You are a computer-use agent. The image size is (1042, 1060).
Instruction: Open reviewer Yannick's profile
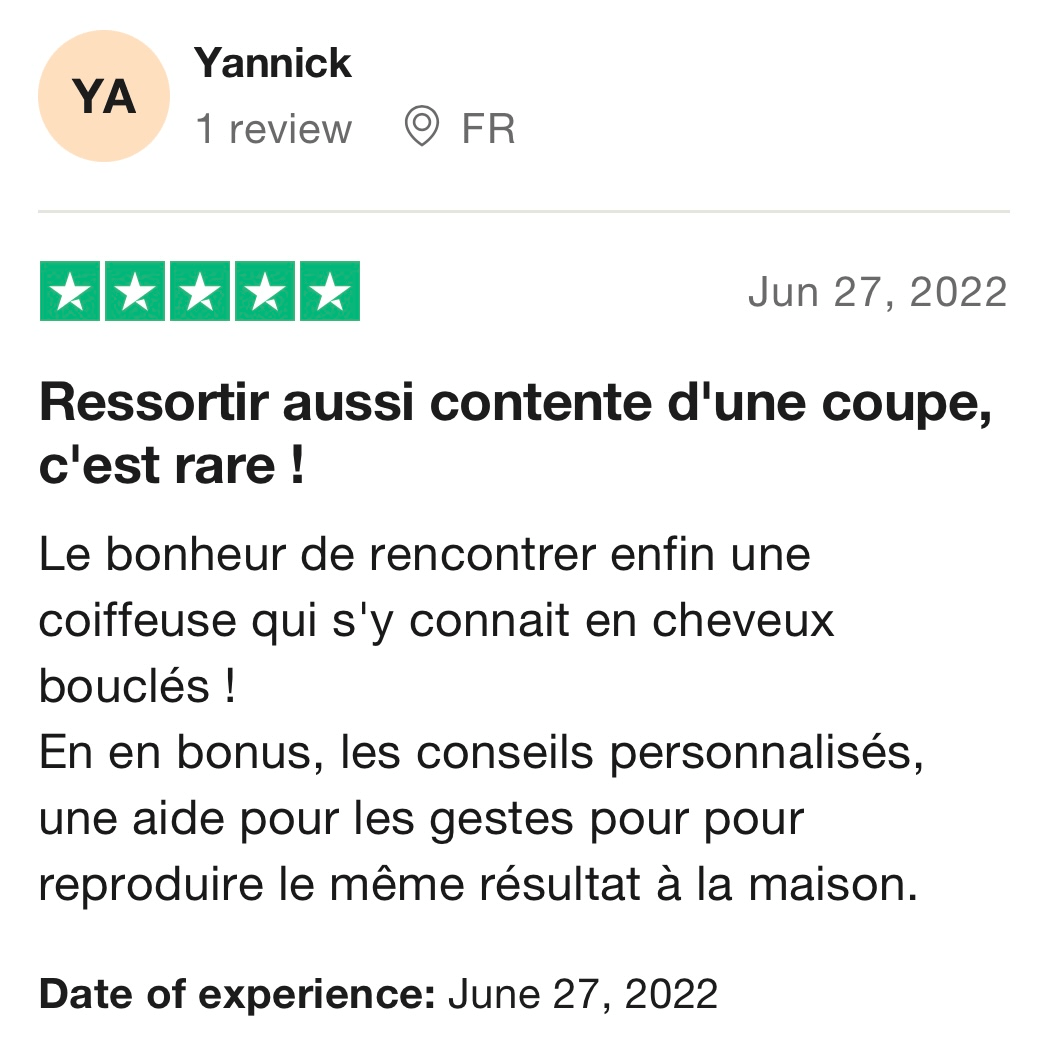(x=273, y=64)
